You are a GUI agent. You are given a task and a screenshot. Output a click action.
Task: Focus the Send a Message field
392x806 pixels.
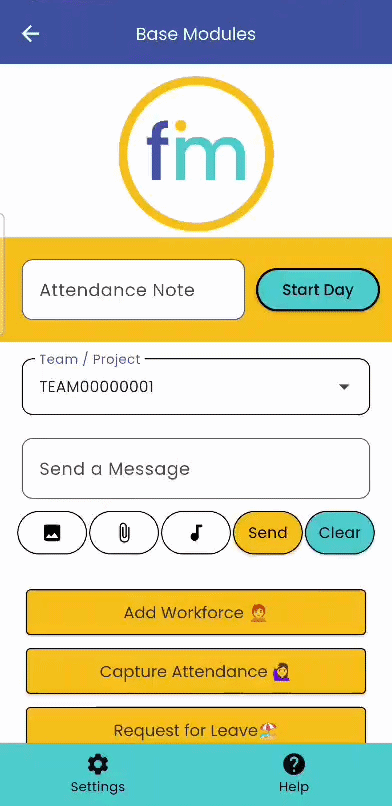pos(196,468)
